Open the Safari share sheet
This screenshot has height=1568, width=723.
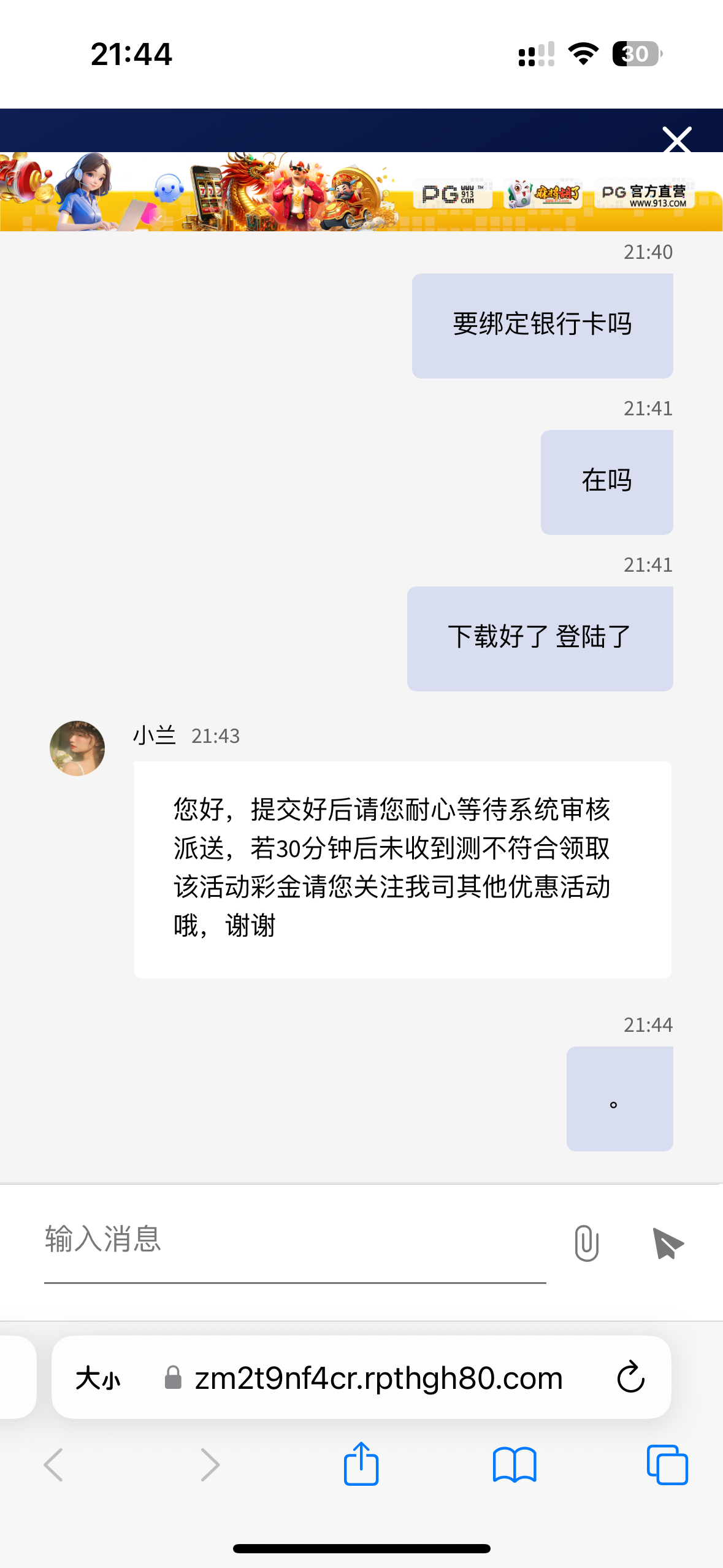(x=361, y=1465)
